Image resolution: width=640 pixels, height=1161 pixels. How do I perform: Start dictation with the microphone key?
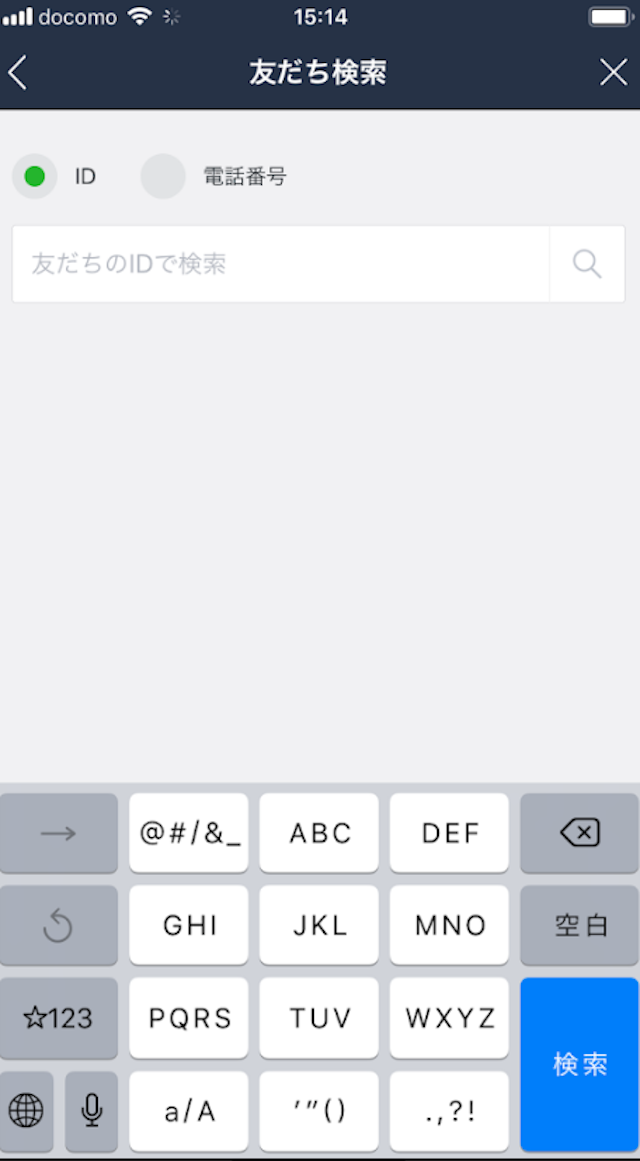click(91, 1110)
